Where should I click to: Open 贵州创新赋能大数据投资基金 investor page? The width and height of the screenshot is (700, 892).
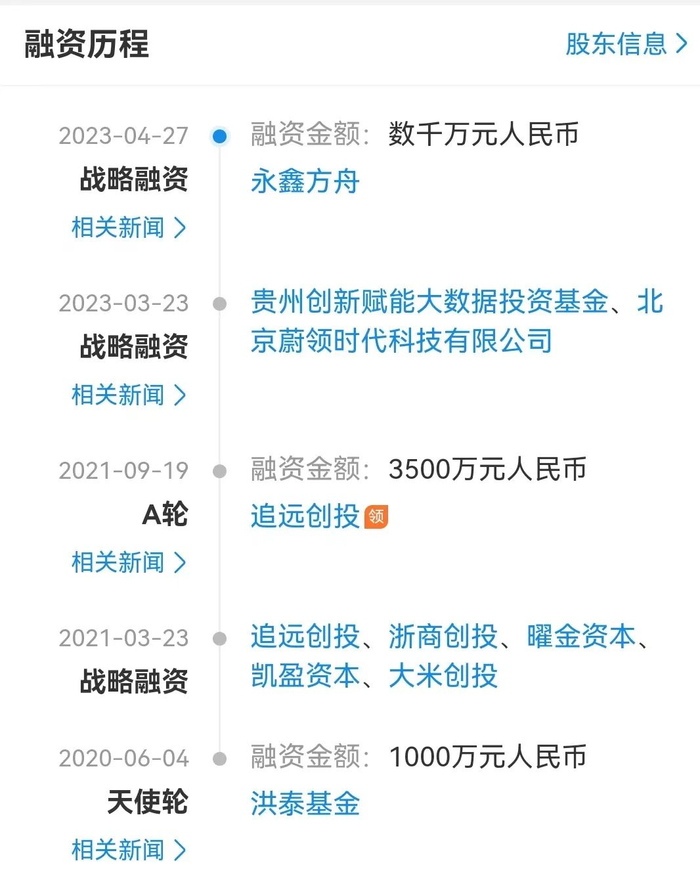pos(430,302)
